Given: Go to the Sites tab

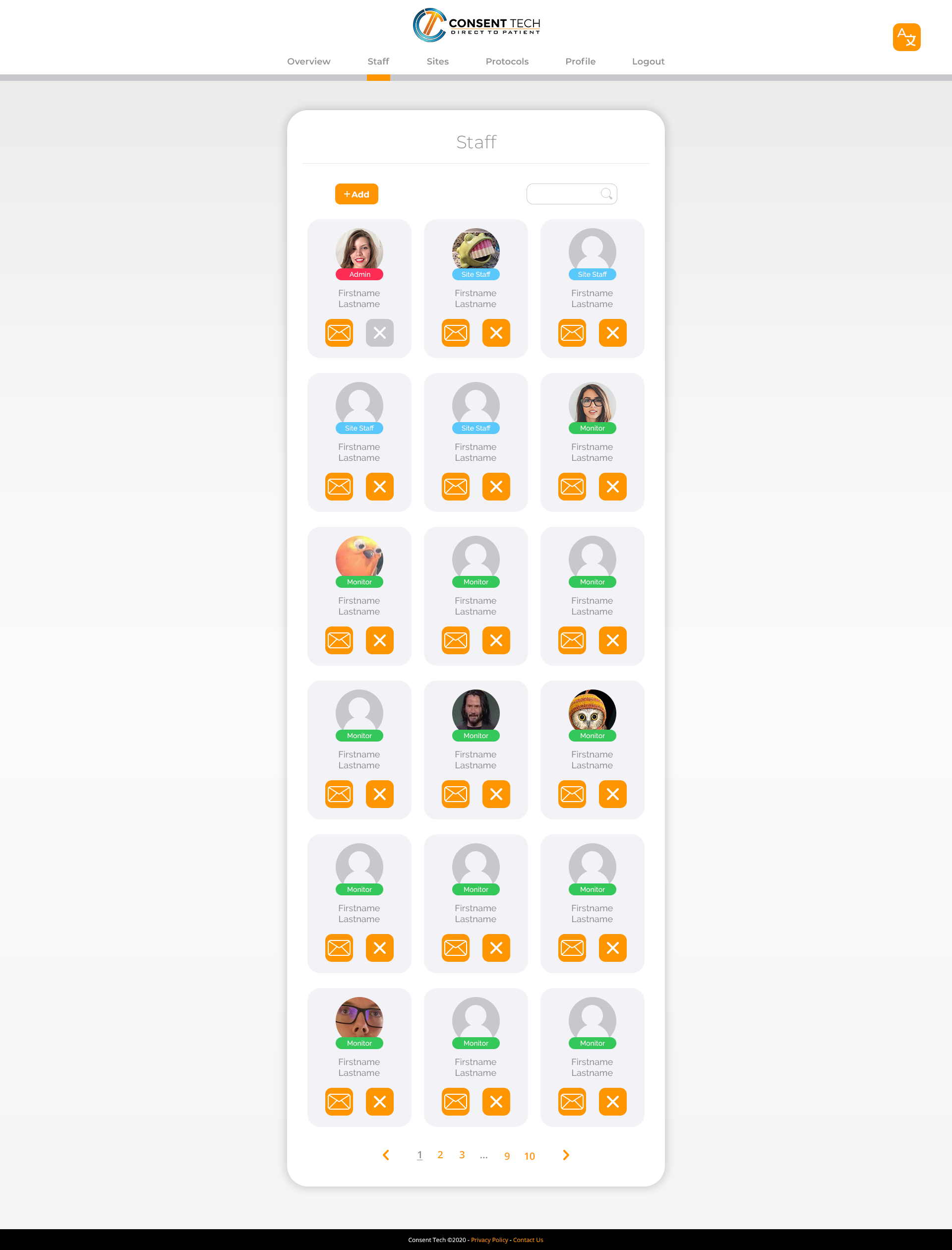Looking at the screenshot, I should (x=437, y=61).
